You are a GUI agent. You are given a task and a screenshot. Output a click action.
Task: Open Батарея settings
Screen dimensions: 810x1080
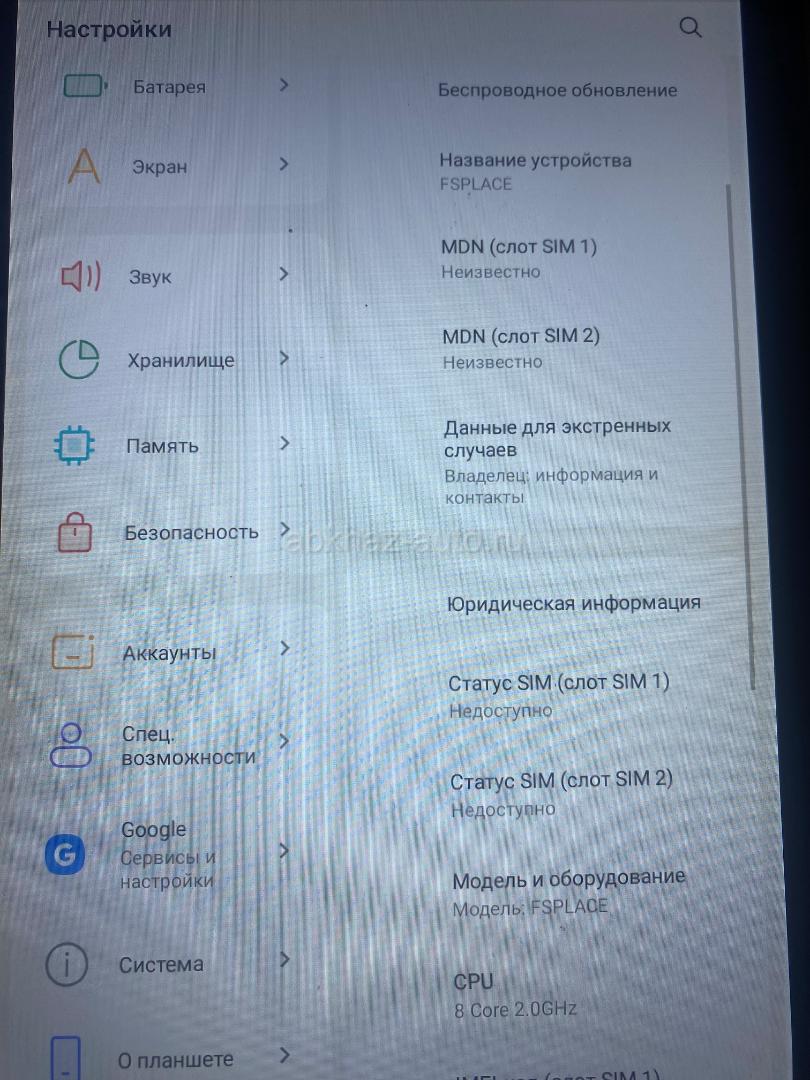click(170, 87)
